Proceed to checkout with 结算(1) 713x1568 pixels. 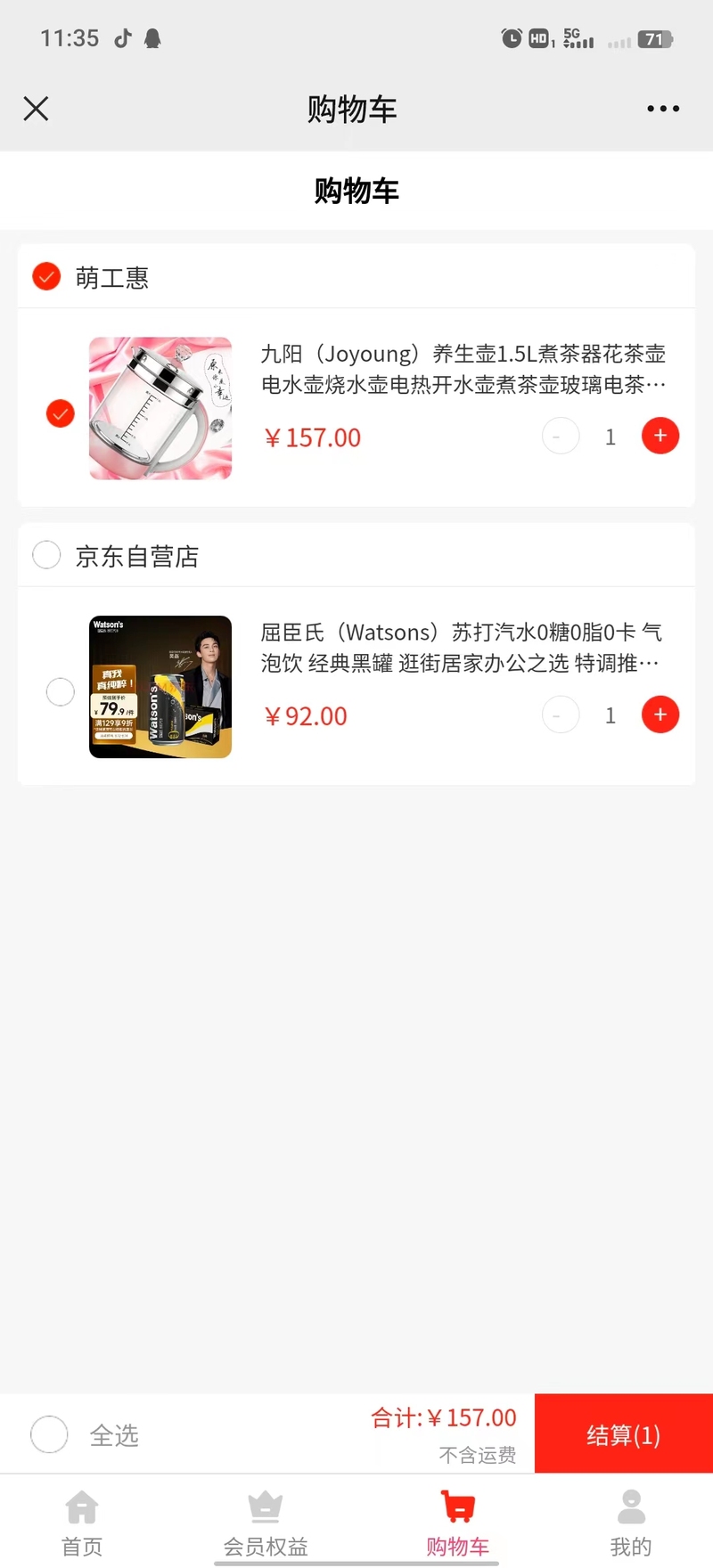click(x=624, y=1433)
